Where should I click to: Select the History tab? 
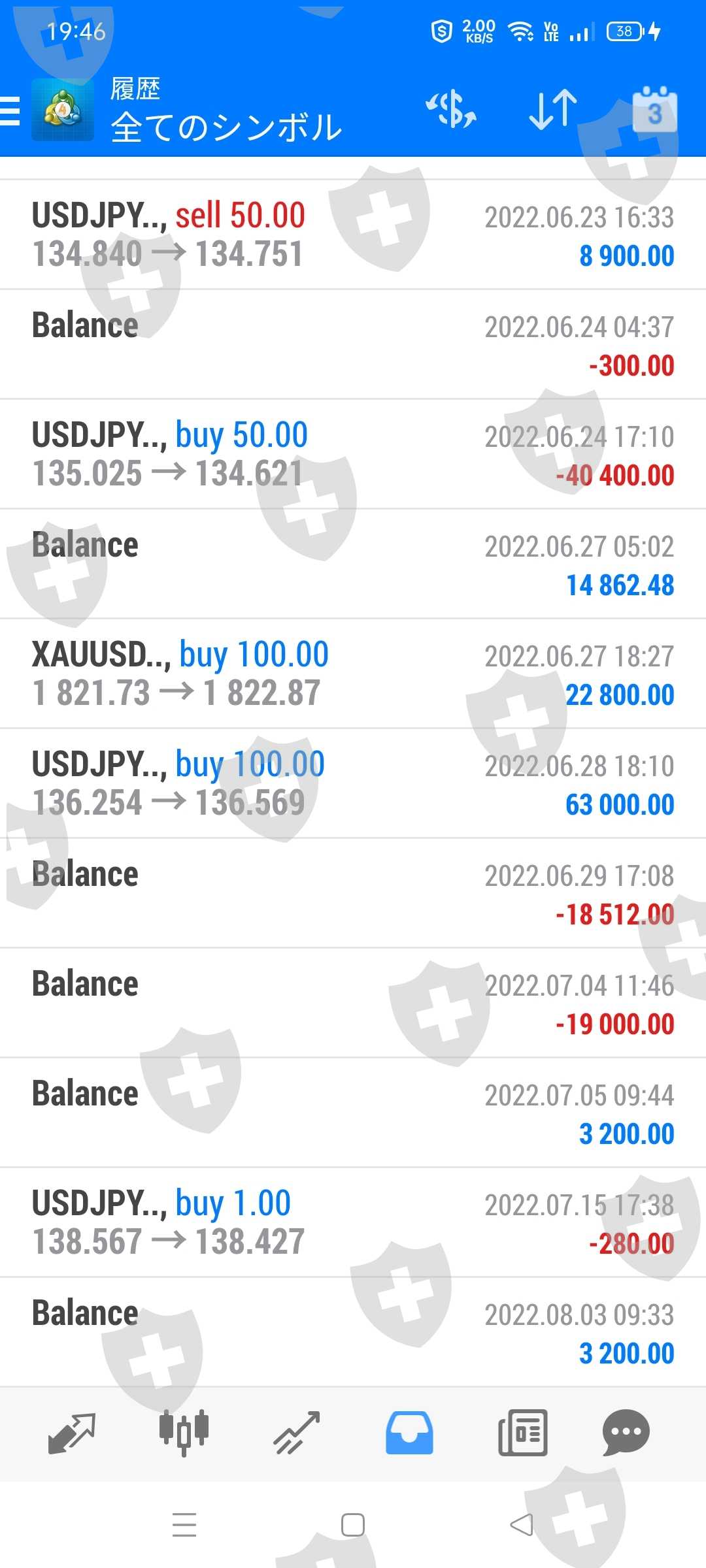pyautogui.click(x=409, y=1432)
